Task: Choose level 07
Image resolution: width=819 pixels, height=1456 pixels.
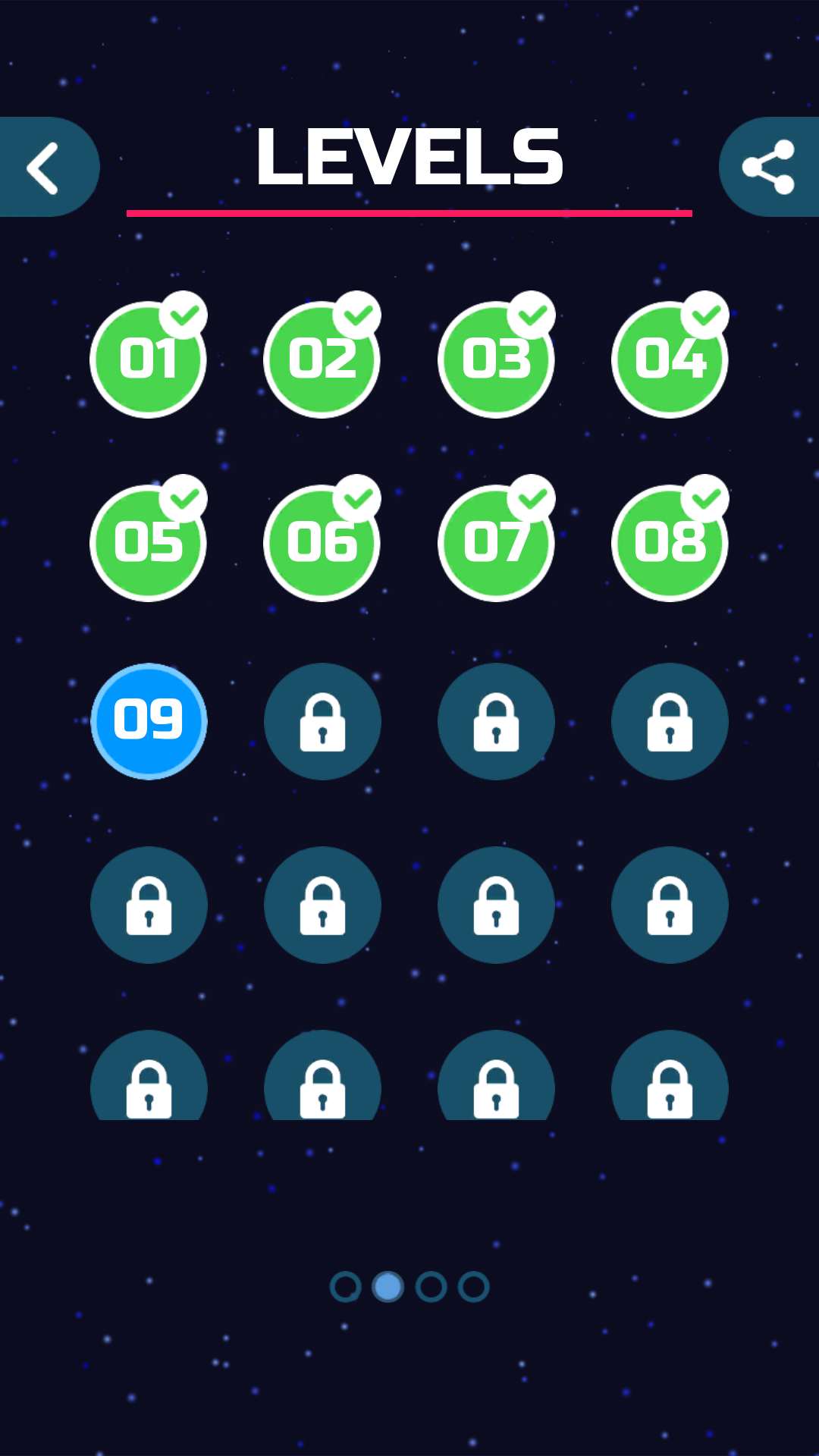Action: [x=497, y=540]
